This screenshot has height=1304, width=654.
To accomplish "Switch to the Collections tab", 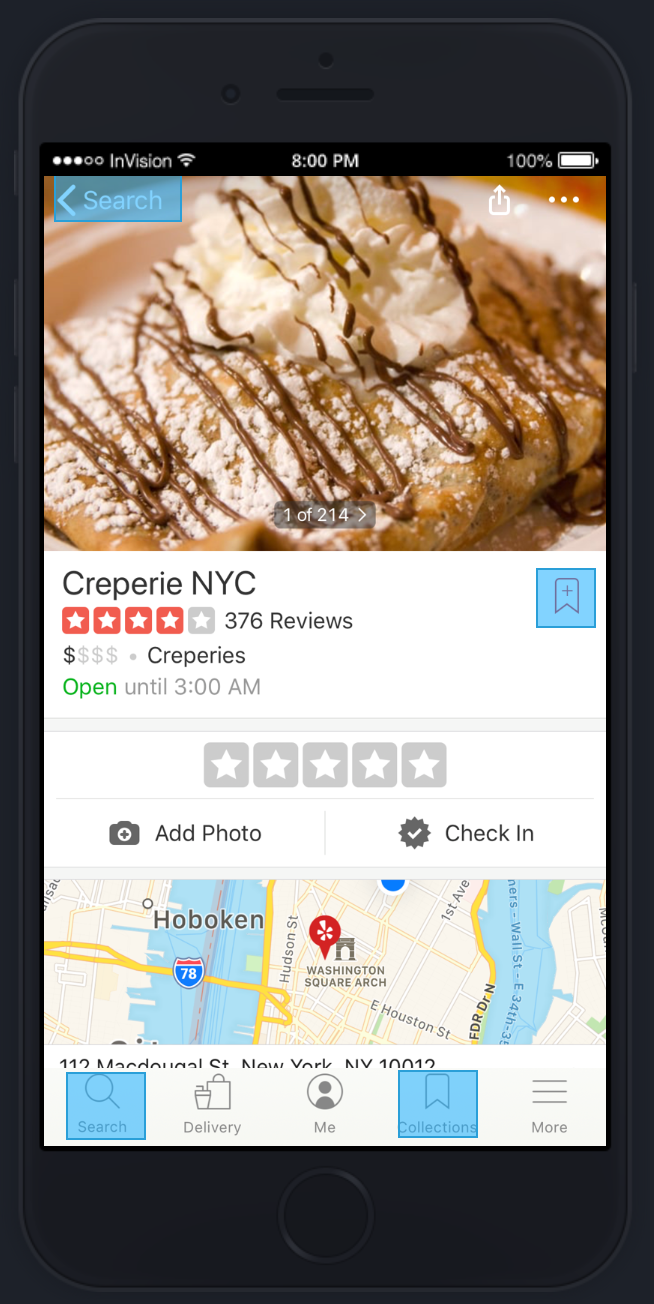I will click(x=437, y=1105).
